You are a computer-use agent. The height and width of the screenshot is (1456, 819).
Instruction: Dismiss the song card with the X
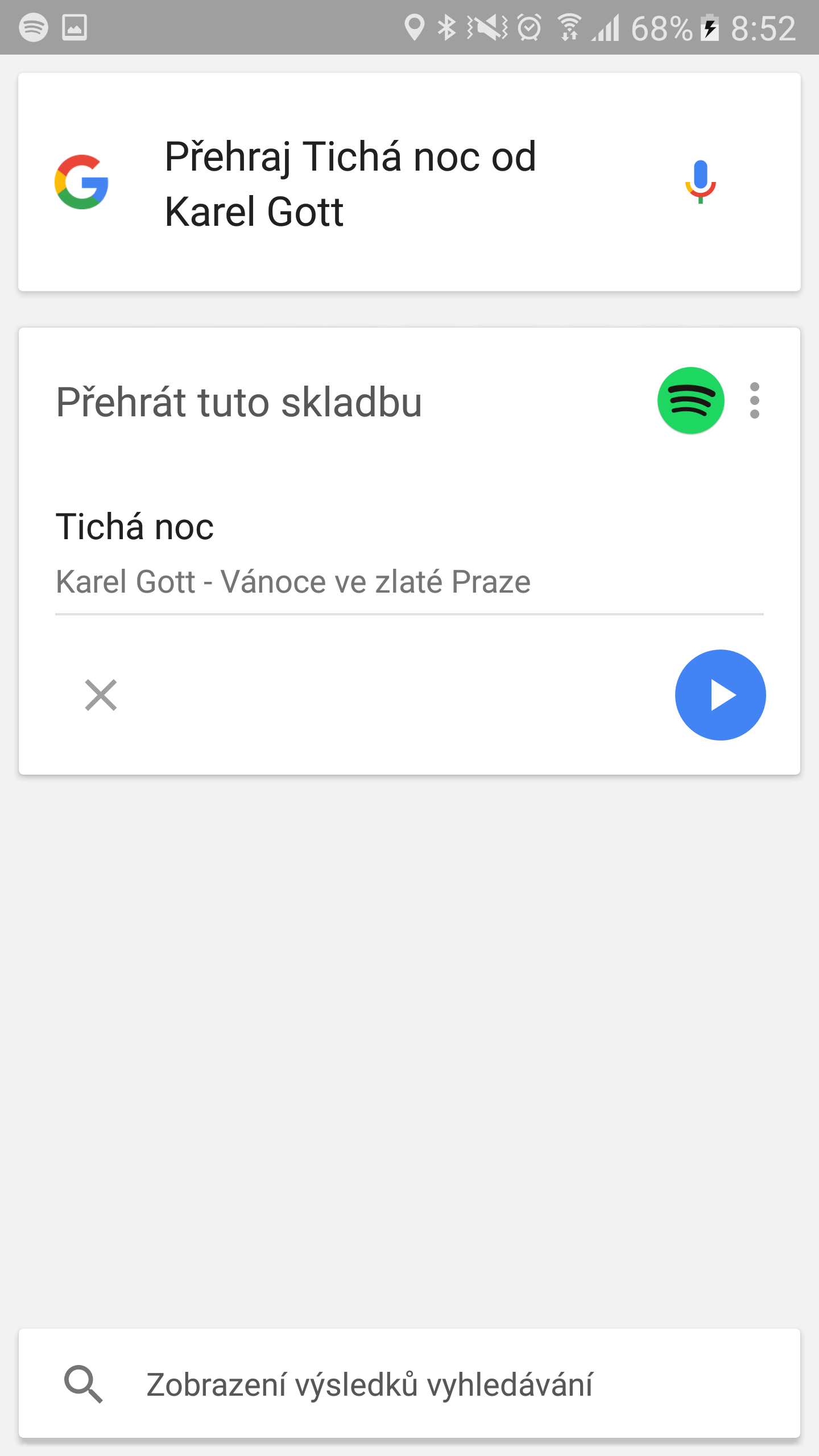(101, 695)
